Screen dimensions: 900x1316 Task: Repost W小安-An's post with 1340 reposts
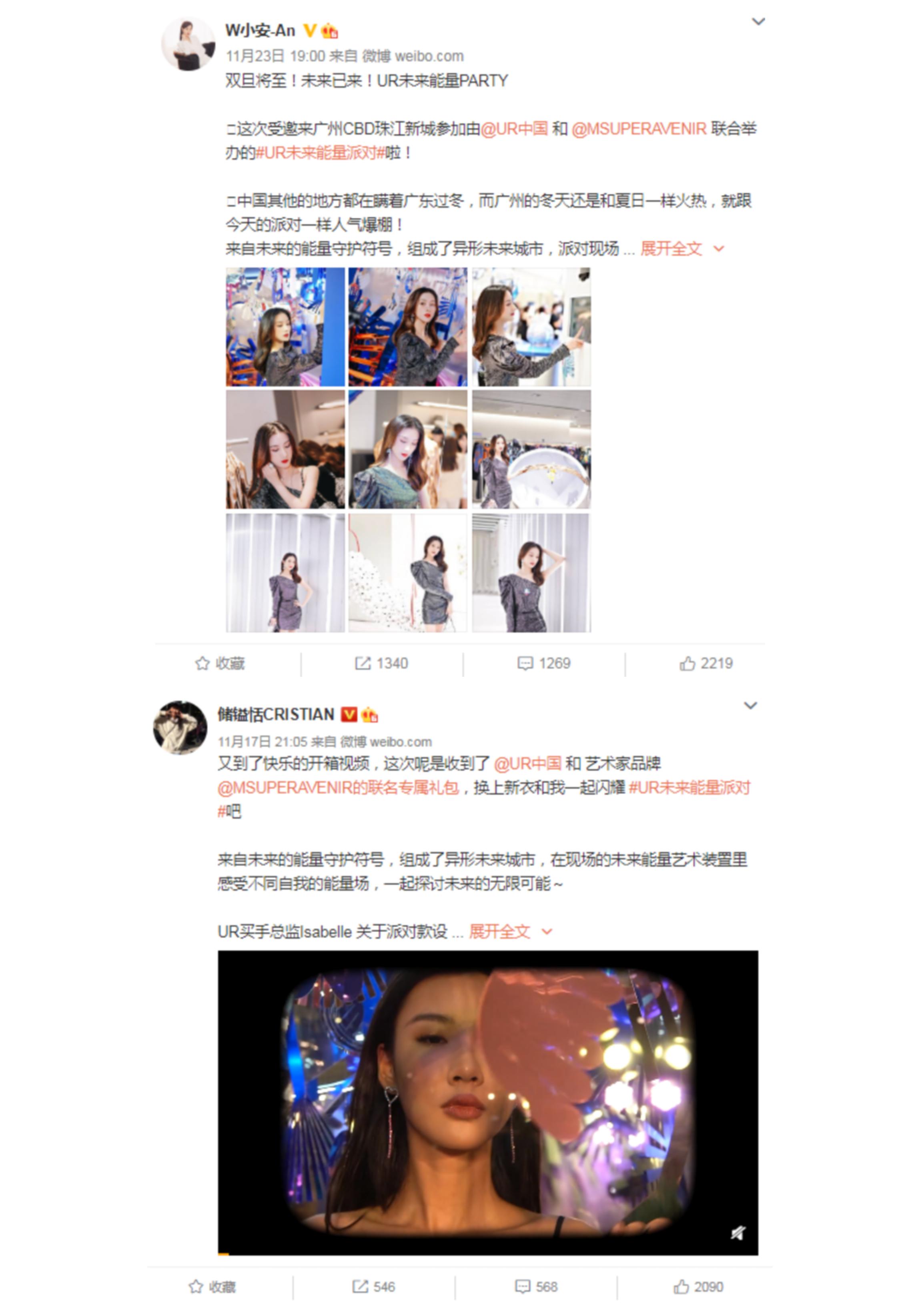pyautogui.click(x=381, y=663)
